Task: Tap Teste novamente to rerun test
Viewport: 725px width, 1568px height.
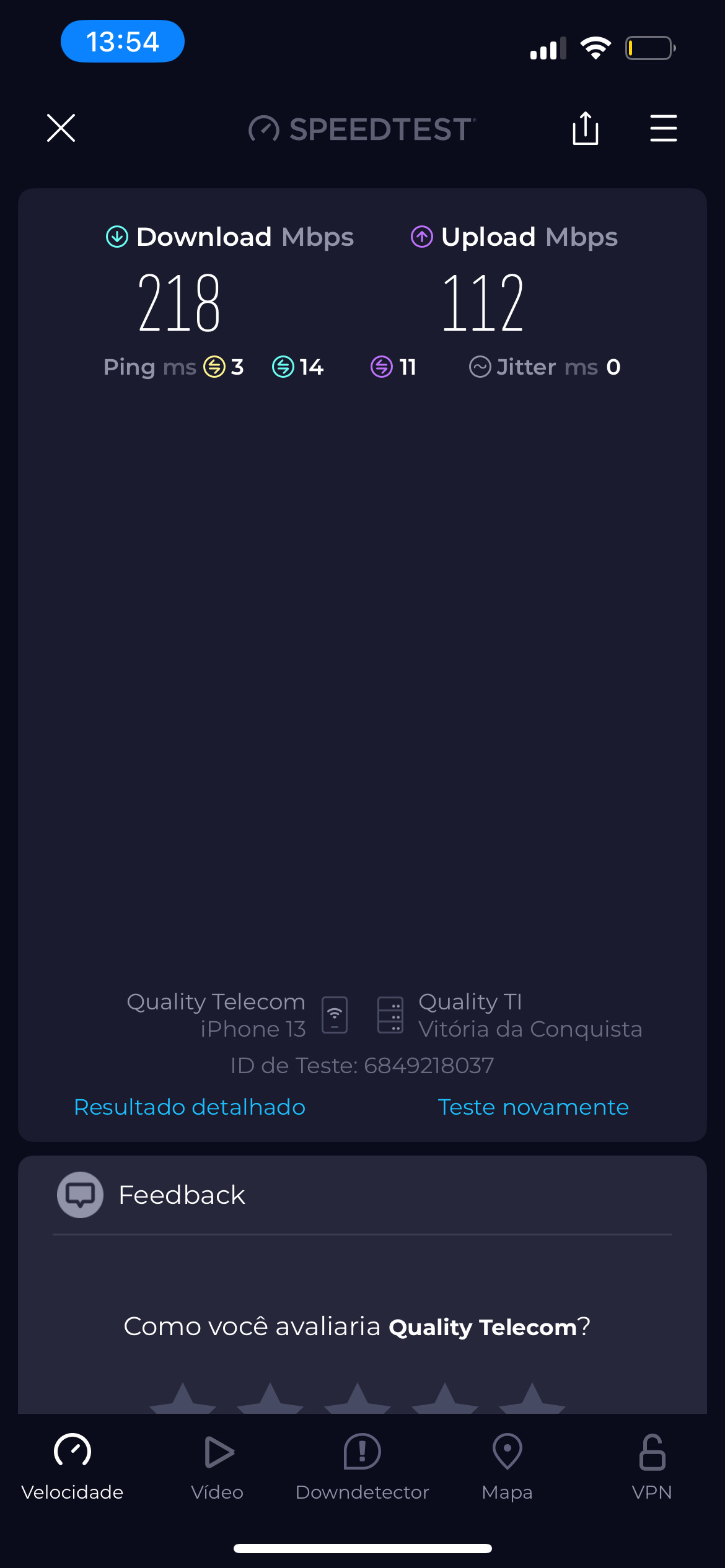Action: point(533,1107)
